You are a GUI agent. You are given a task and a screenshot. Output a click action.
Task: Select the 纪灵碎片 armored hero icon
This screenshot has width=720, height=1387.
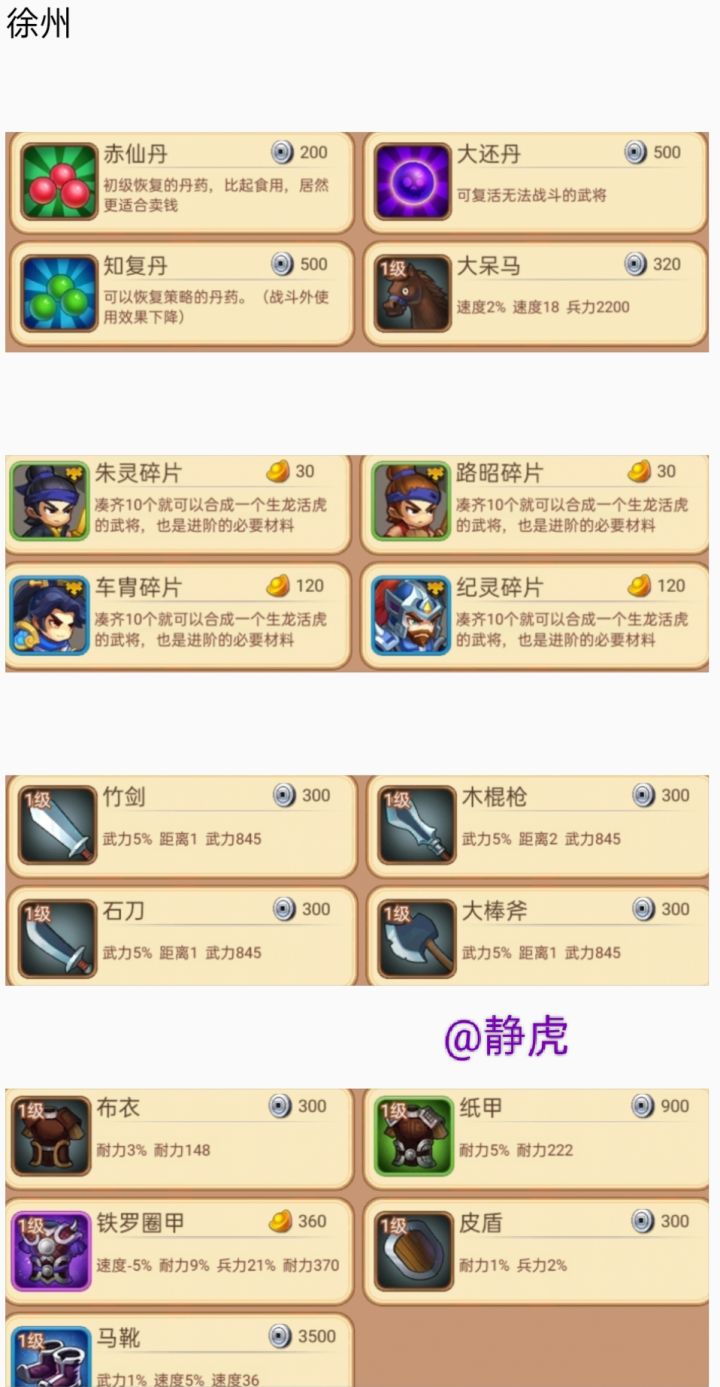click(x=413, y=614)
